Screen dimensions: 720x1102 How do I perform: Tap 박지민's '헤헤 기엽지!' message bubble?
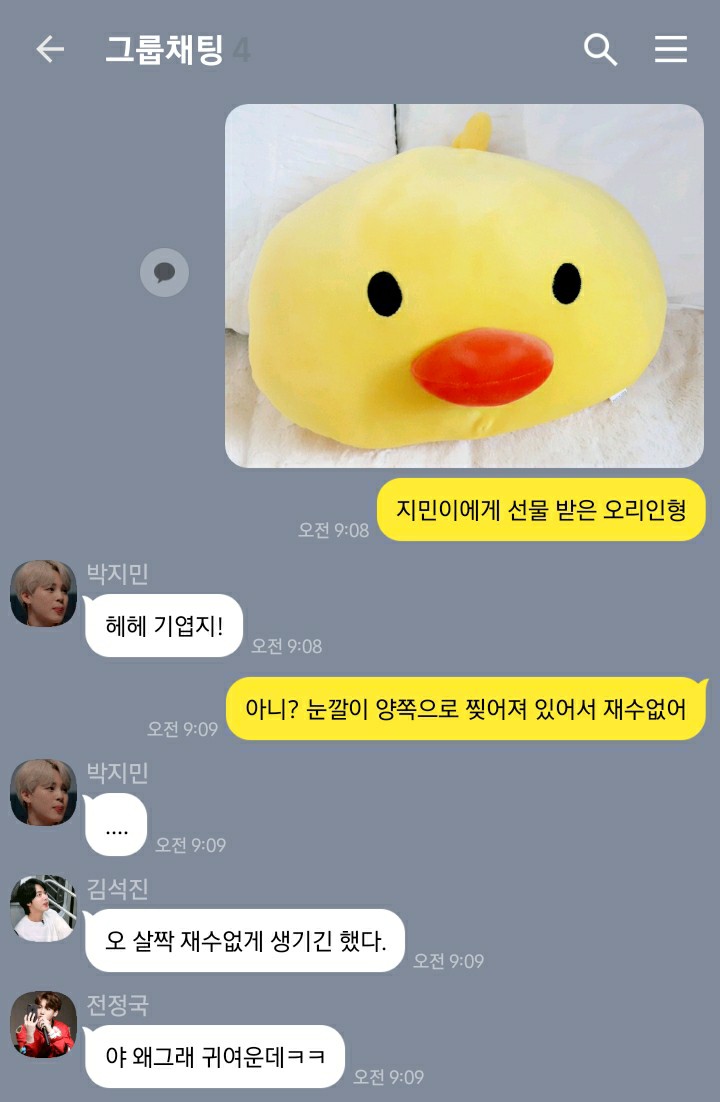(163, 624)
